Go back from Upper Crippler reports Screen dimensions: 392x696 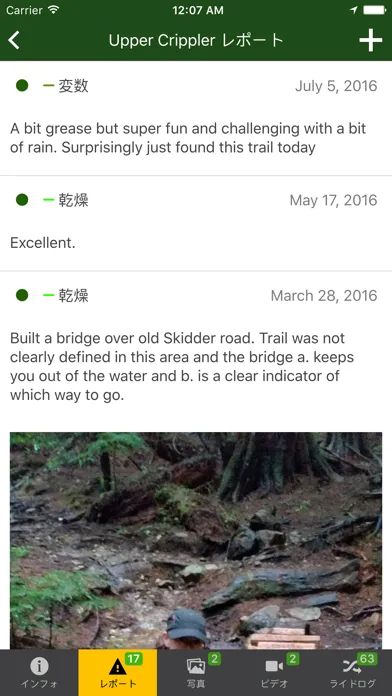pos(14,40)
